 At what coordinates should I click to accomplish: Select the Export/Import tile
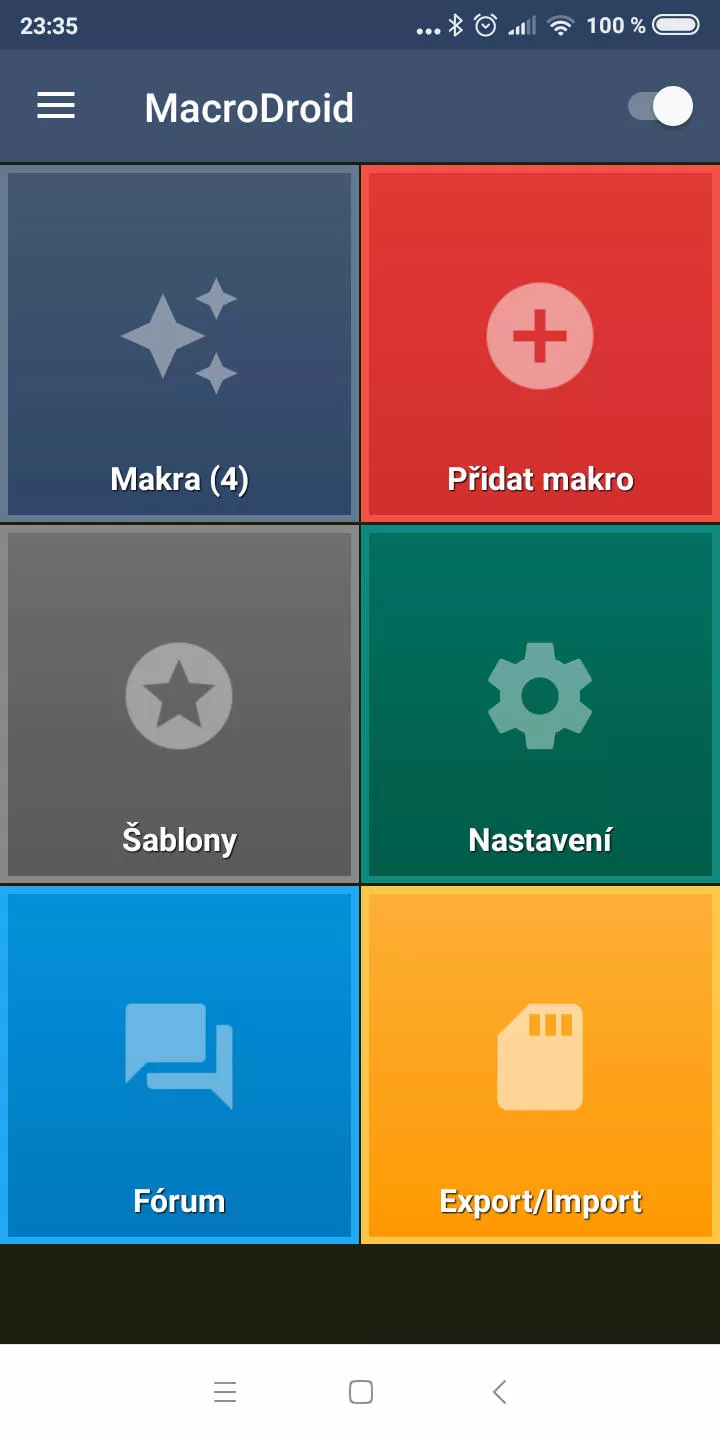(x=540, y=1065)
